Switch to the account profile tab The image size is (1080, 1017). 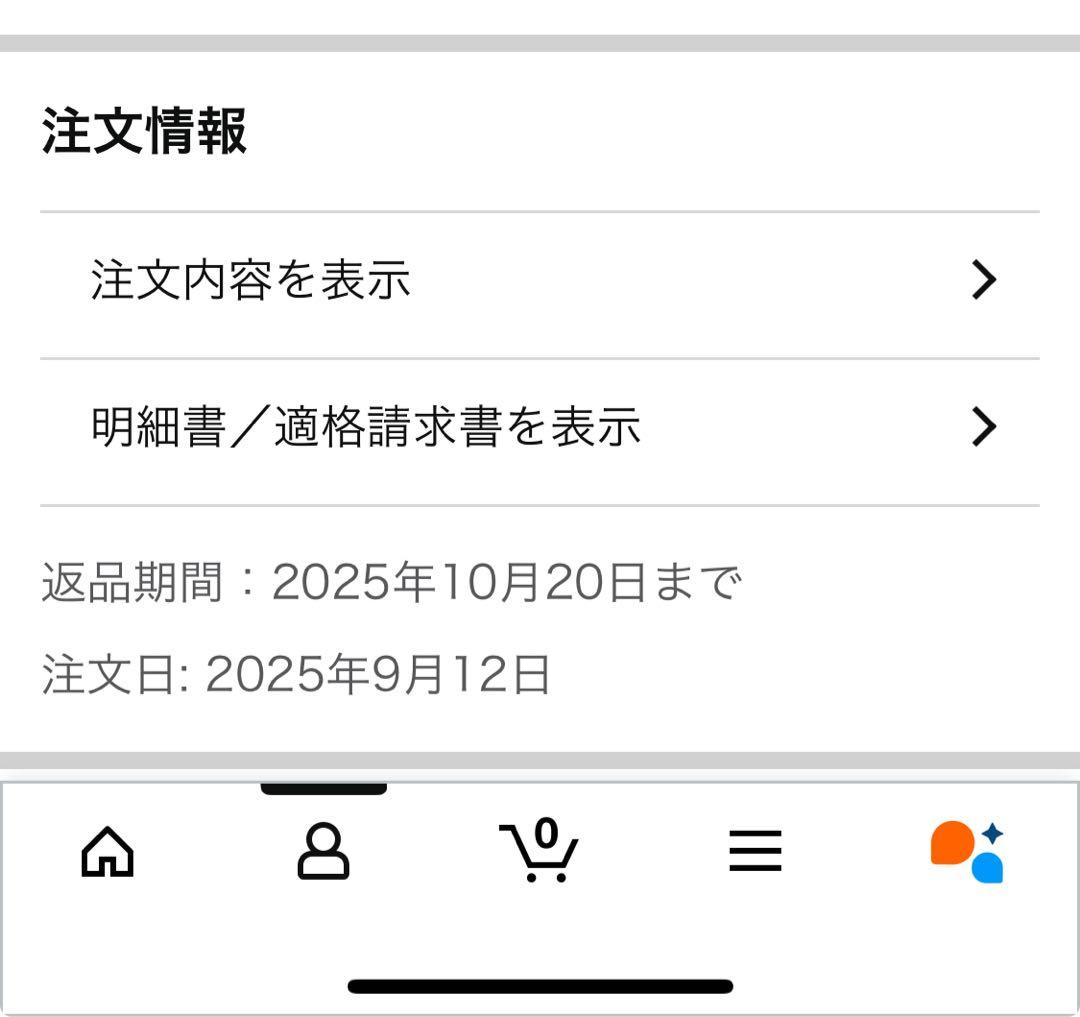tap(323, 853)
